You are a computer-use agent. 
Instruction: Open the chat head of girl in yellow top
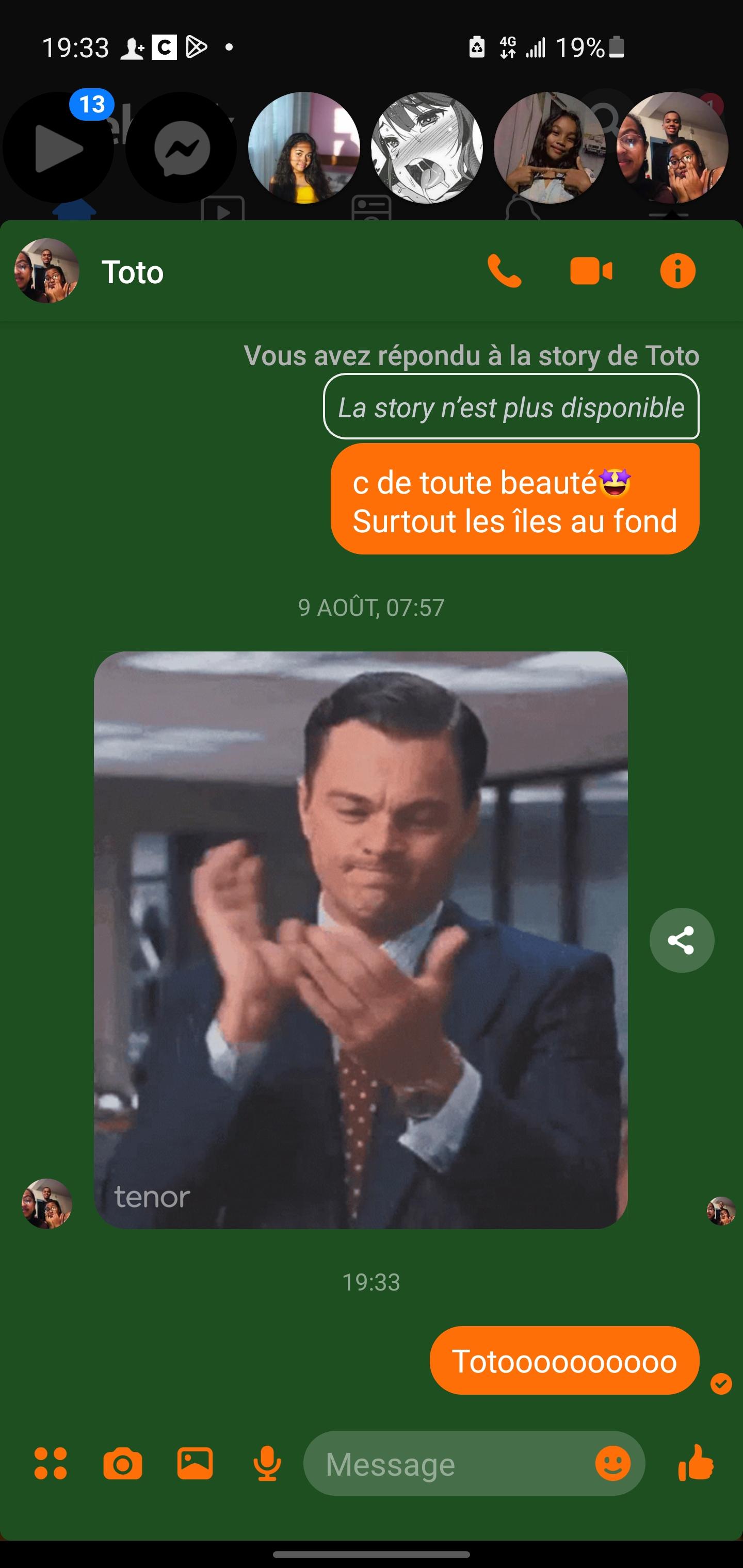(304, 148)
